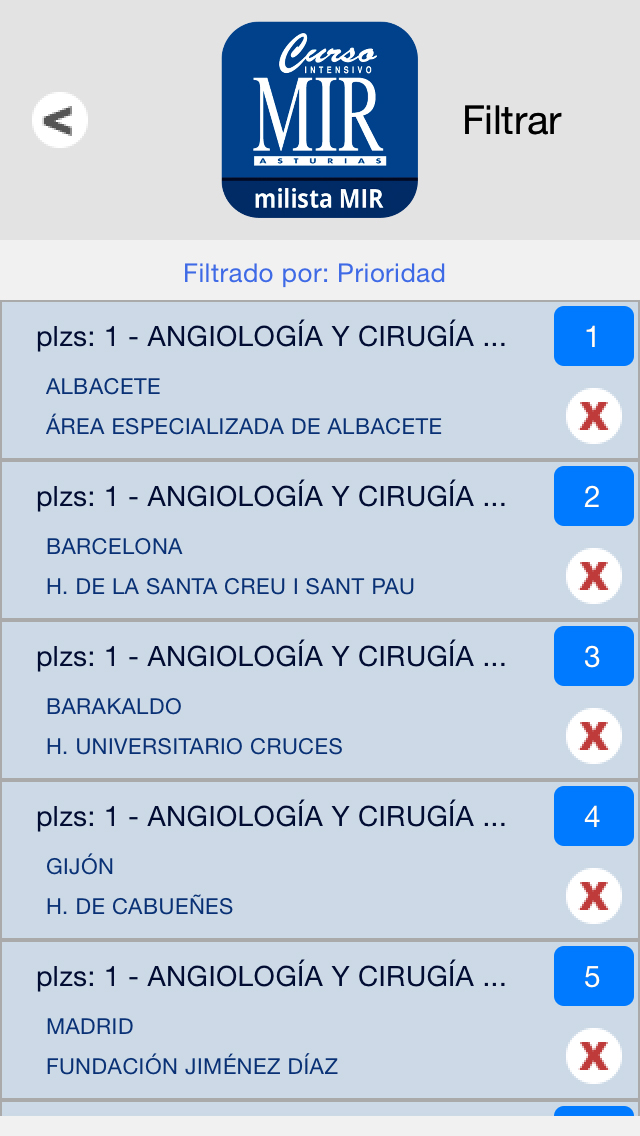Tap priority number 2 for Barcelona
Viewport: 640px width, 1136px height.
pos(594,496)
